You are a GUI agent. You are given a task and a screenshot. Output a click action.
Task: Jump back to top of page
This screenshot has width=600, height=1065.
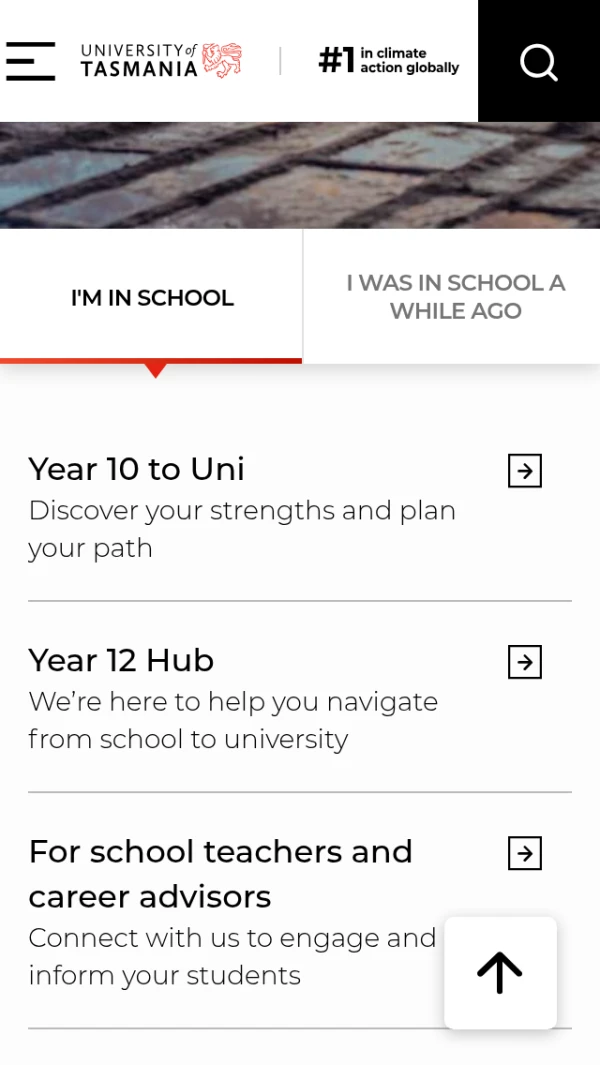tap(500, 973)
